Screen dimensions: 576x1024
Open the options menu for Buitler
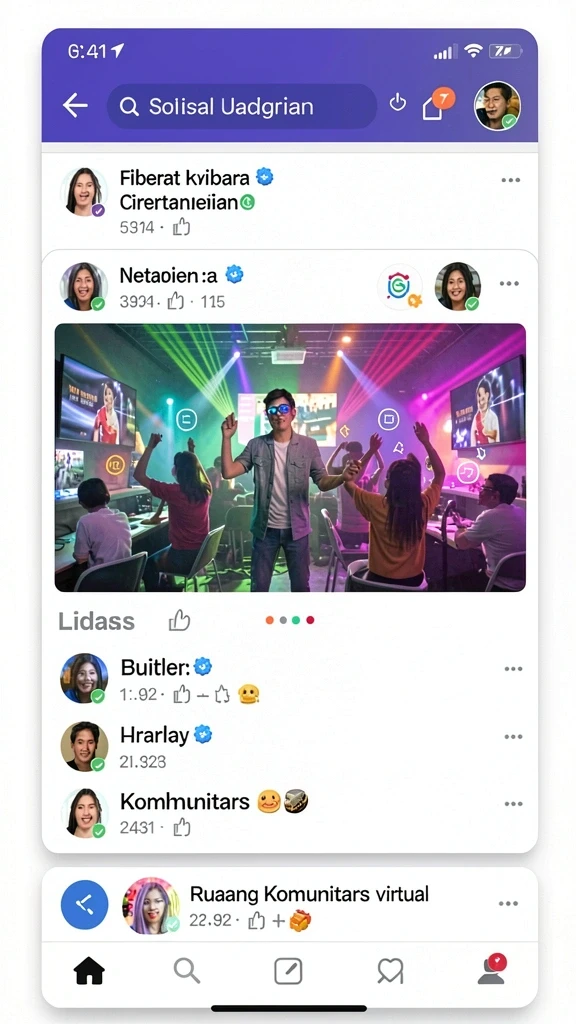[x=513, y=669]
